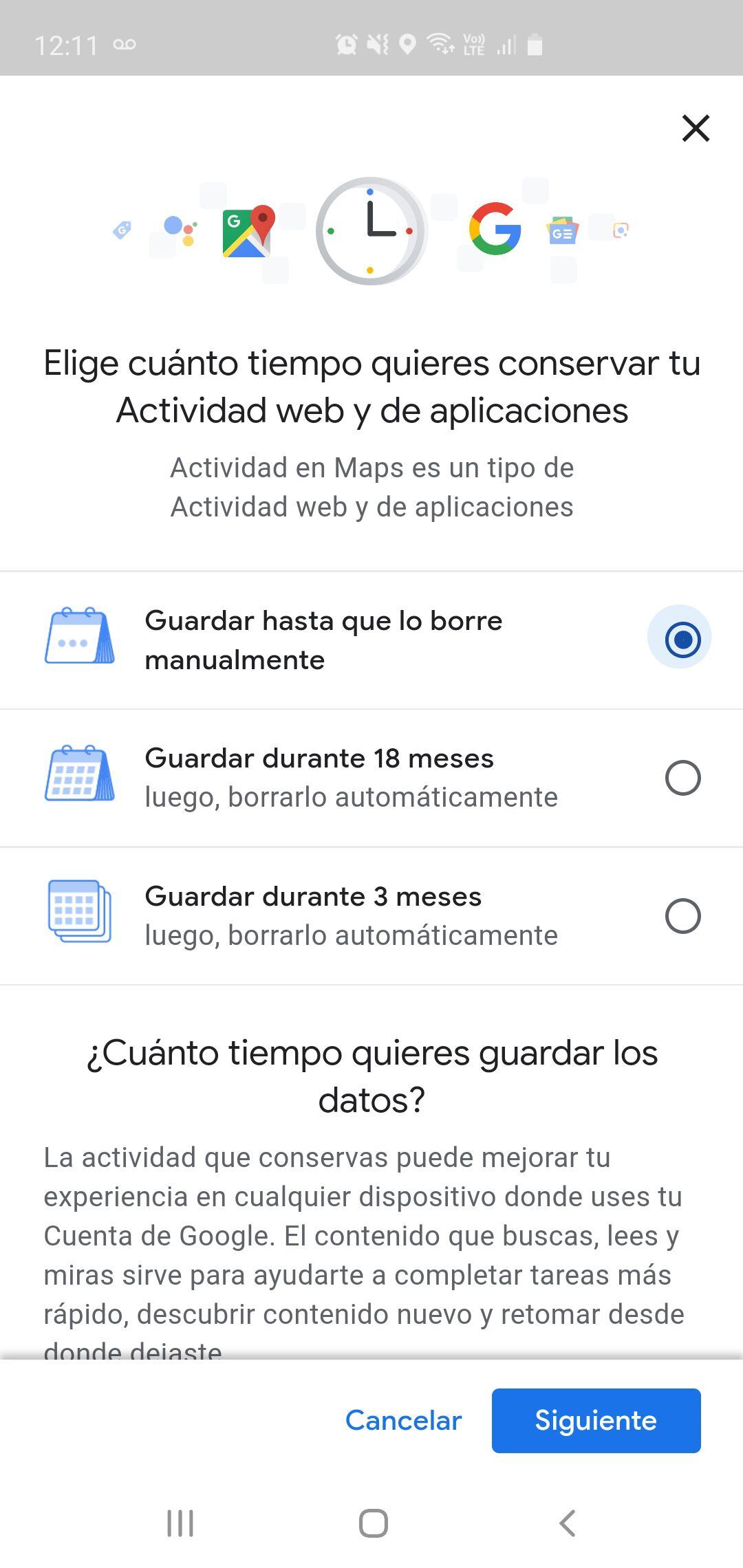The width and height of the screenshot is (743, 1568).
Task: Continue with the Siguiente button
Action: (x=596, y=1421)
